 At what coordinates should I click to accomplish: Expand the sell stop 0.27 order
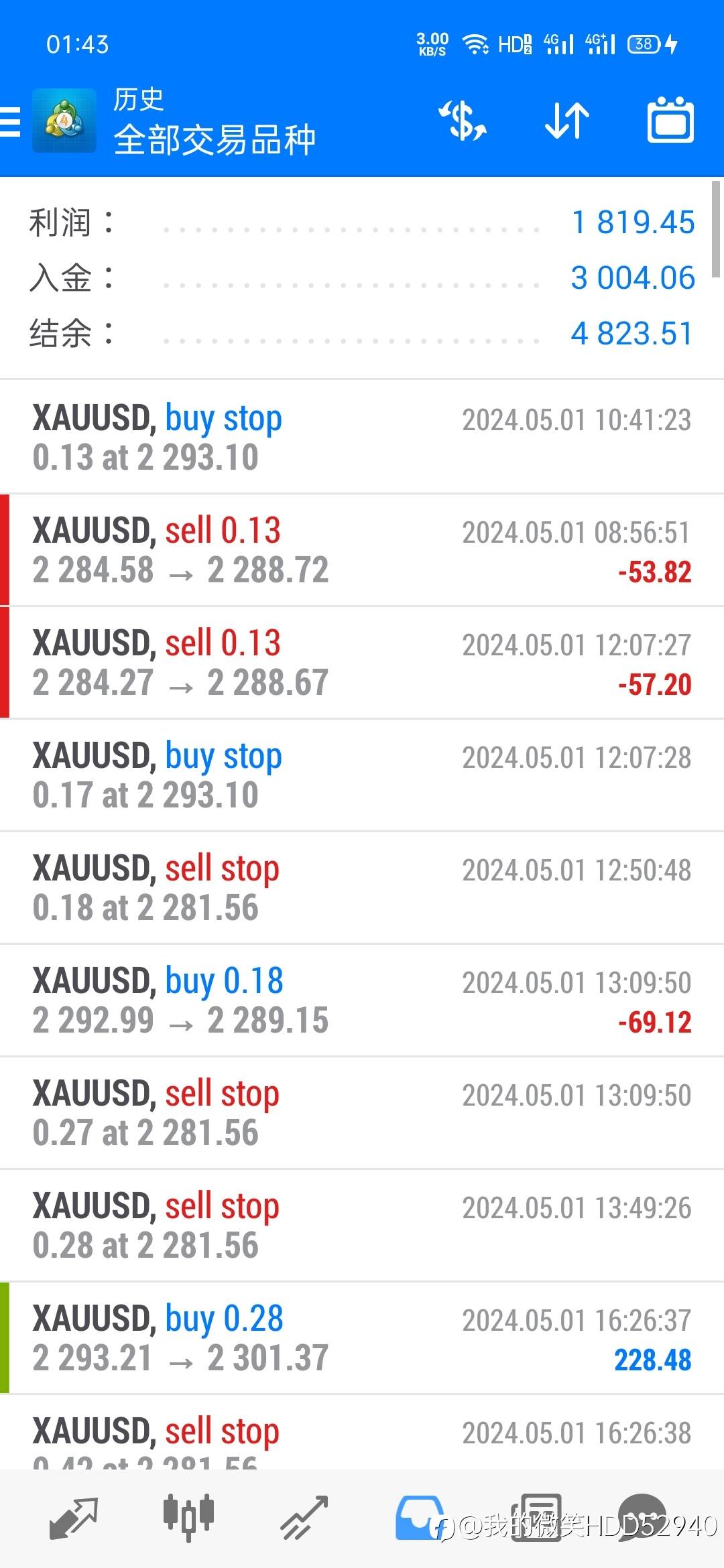(x=362, y=1114)
